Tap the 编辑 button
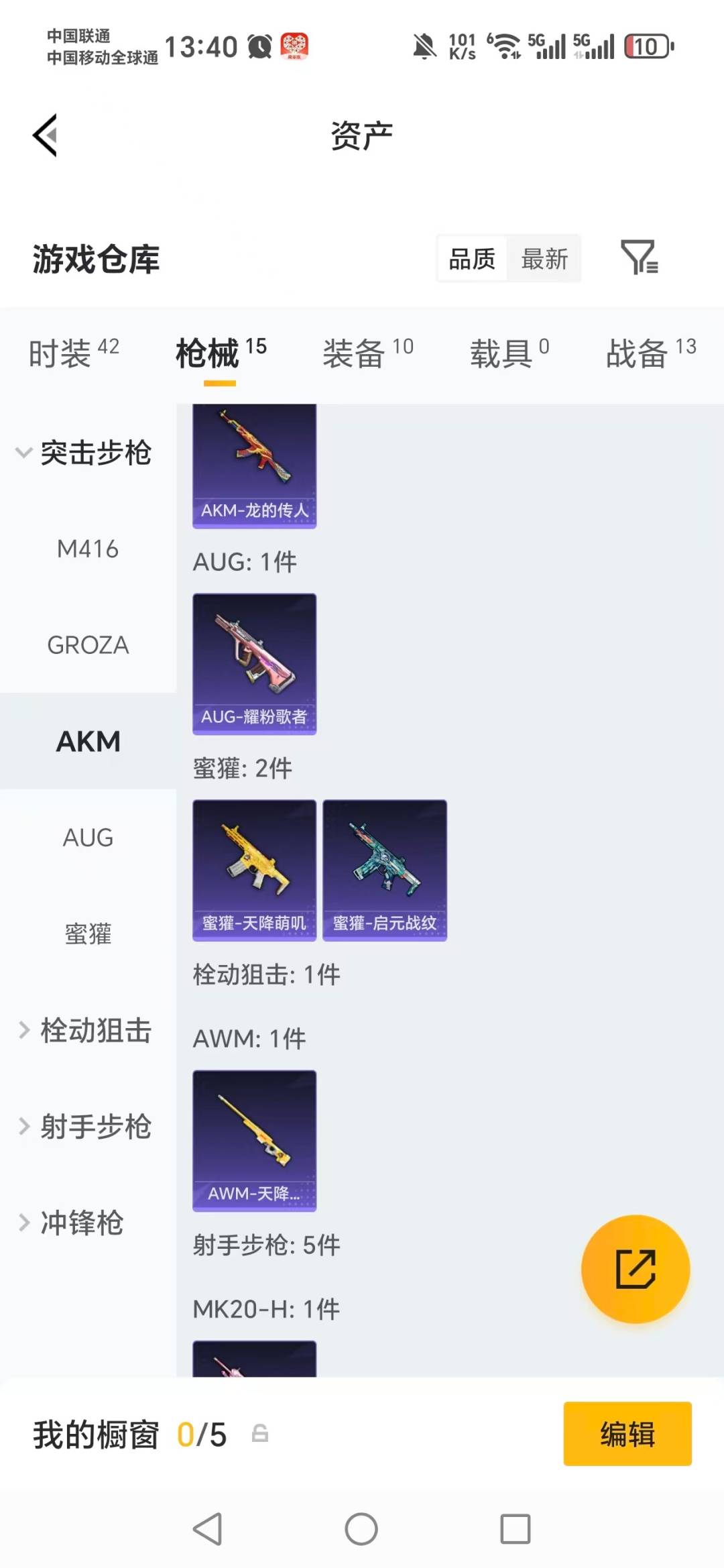 [627, 1435]
